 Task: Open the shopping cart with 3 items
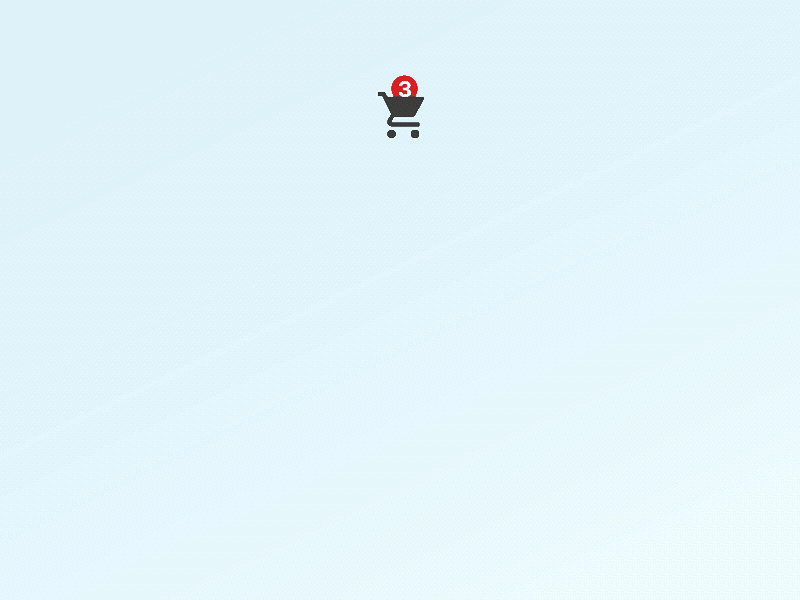click(x=402, y=112)
